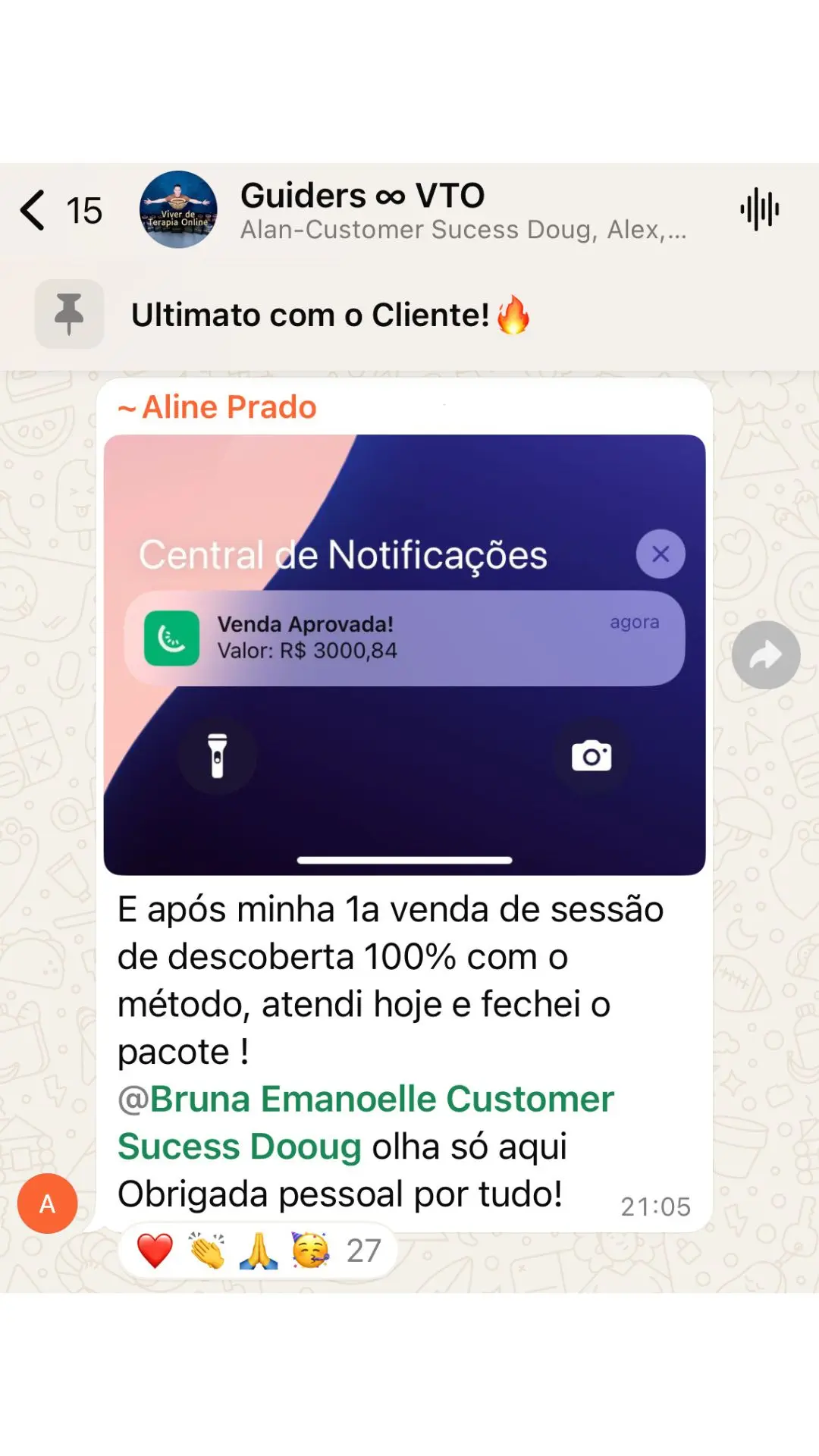This screenshot has width=819, height=1456.
Task: View the 27 reactions on the message
Action: tap(258, 1250)
